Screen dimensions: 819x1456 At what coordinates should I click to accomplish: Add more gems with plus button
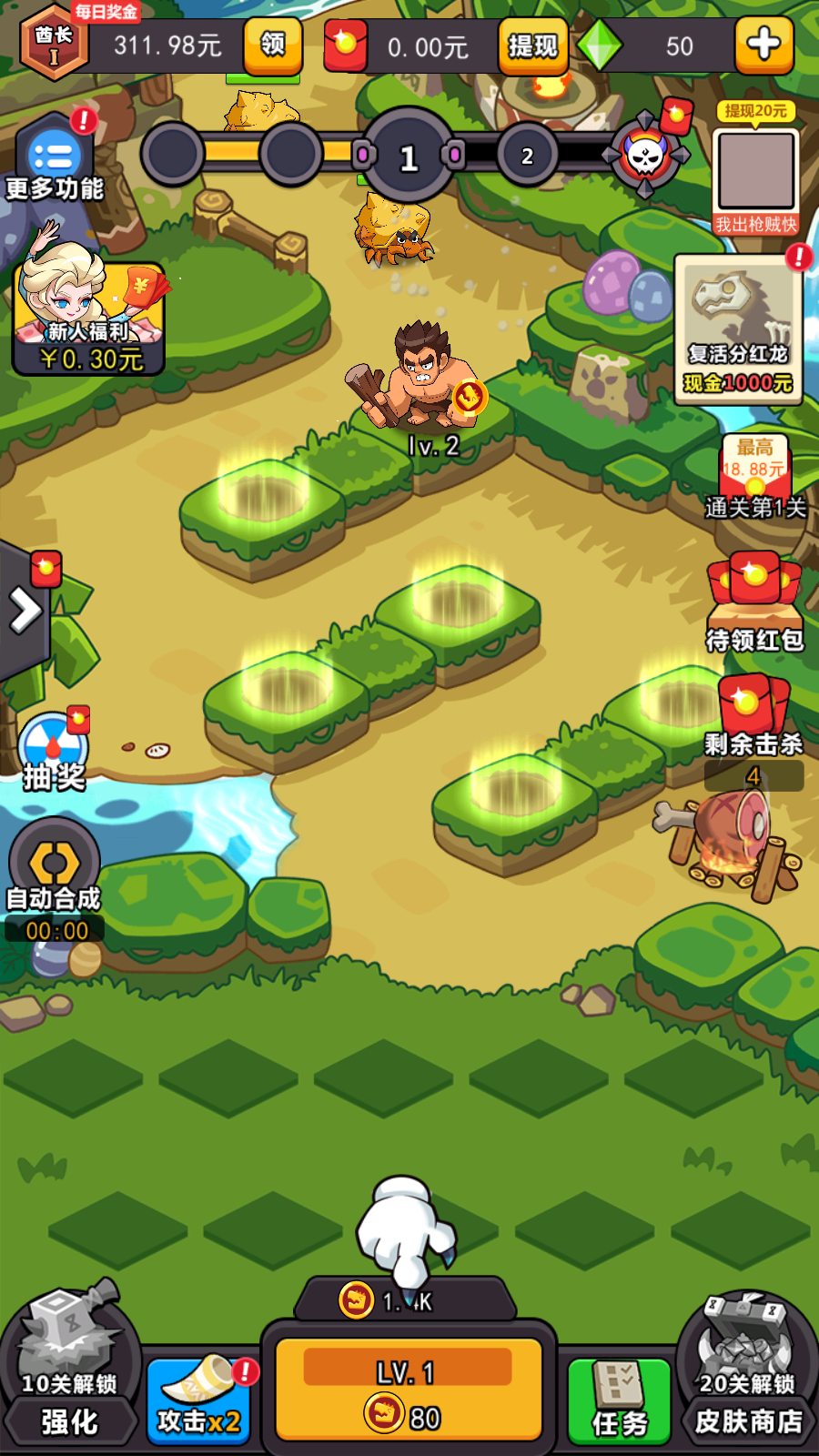763,44
